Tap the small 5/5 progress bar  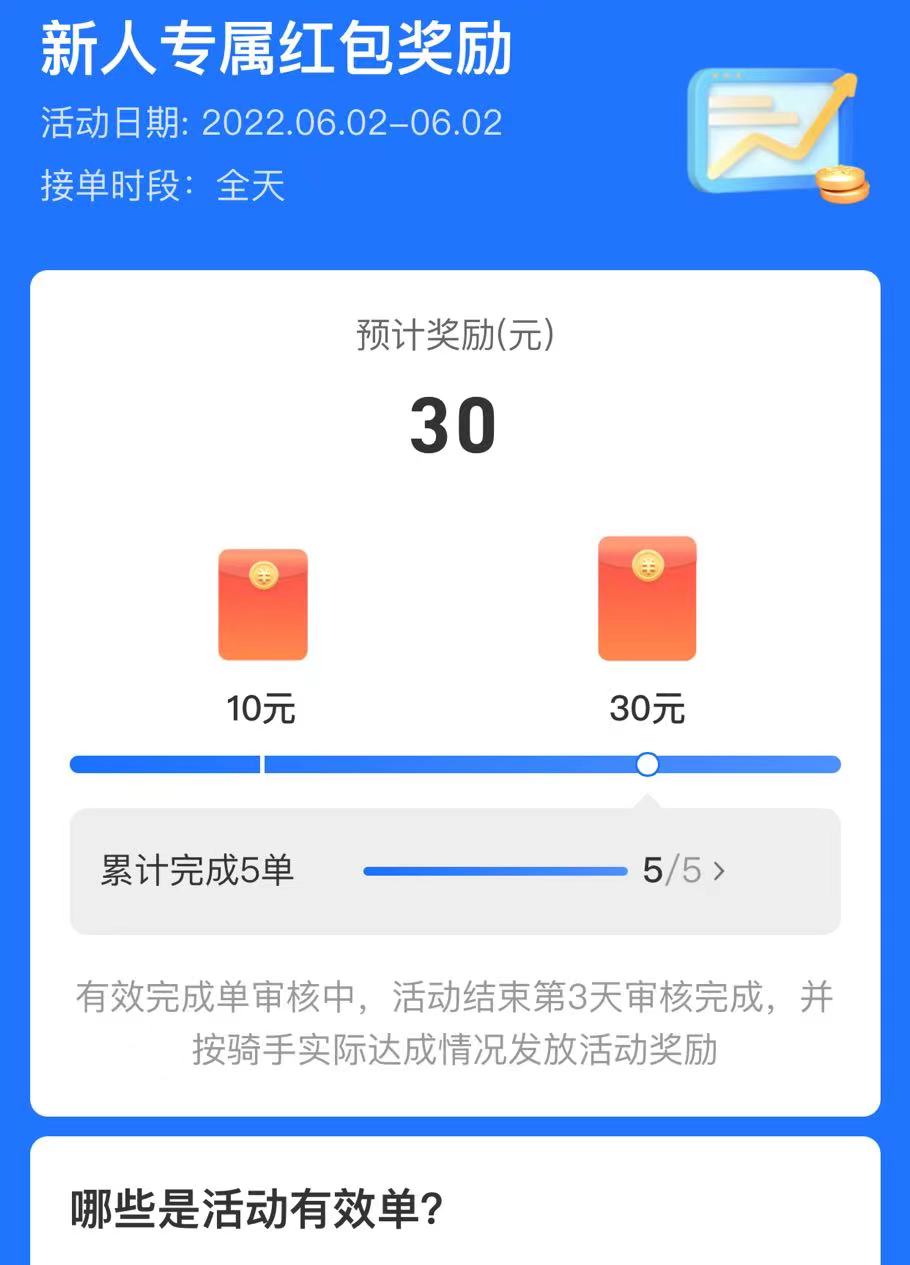point(495,871)
